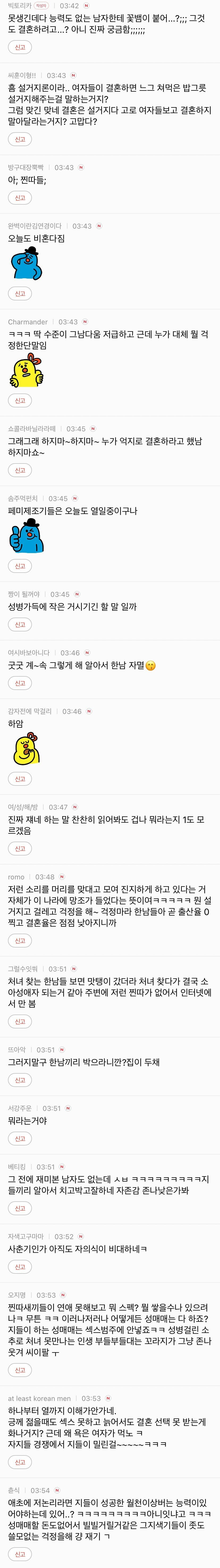The height and width of the screenshot is (1568, 220).
Task: Tap 신고 under 방구대장뿡뿡's comment
Action: coord(20,198)
